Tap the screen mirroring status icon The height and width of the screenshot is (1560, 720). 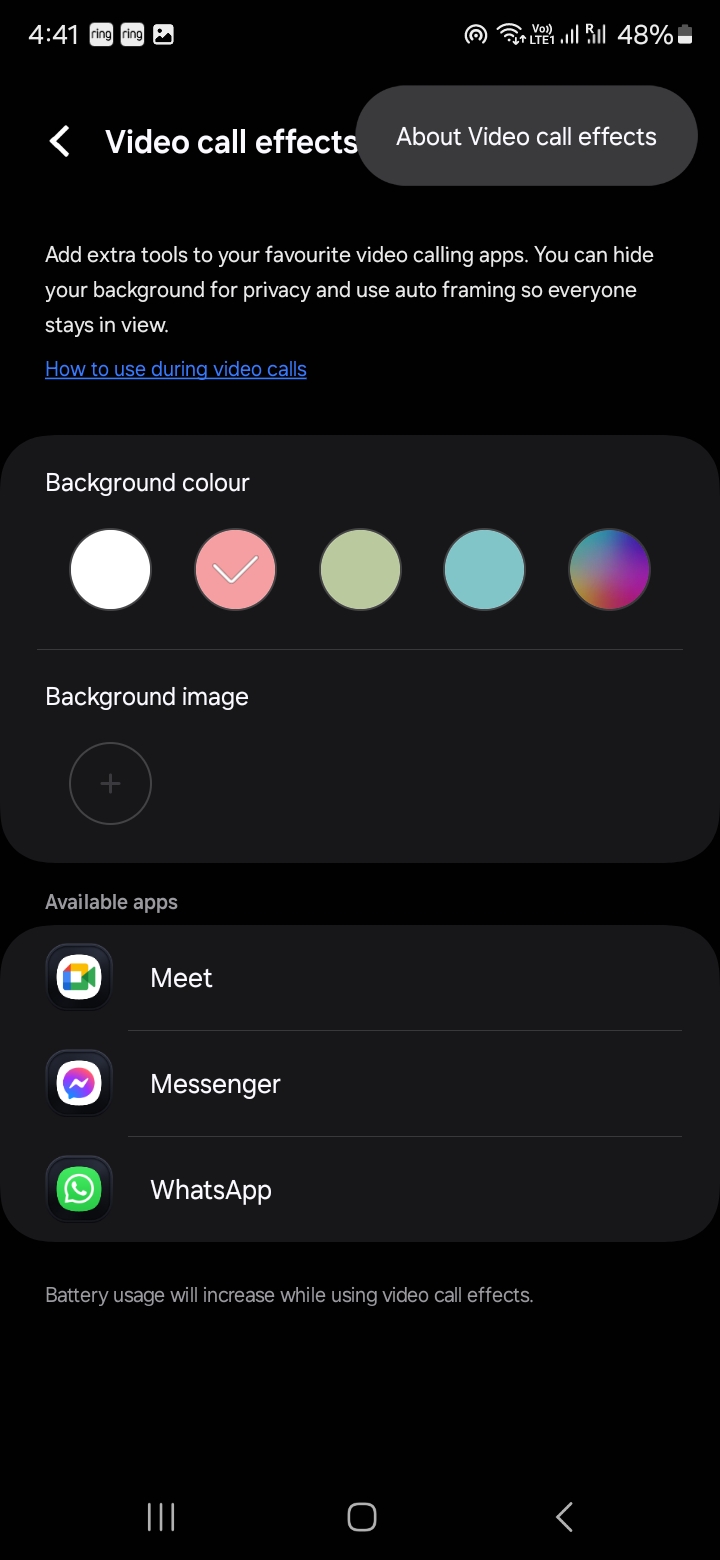tap(474, 33)
